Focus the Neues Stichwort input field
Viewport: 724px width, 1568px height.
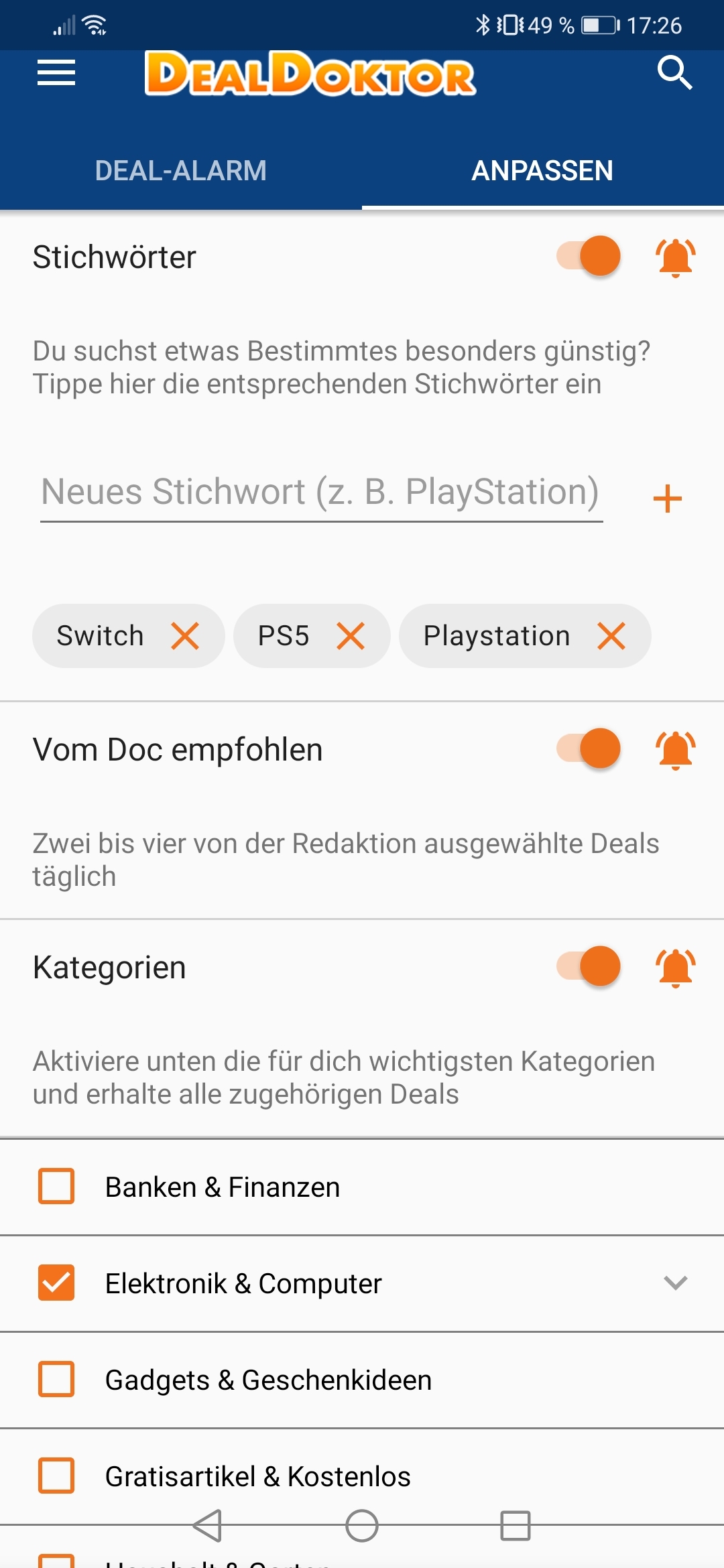[x=322, y=493]
